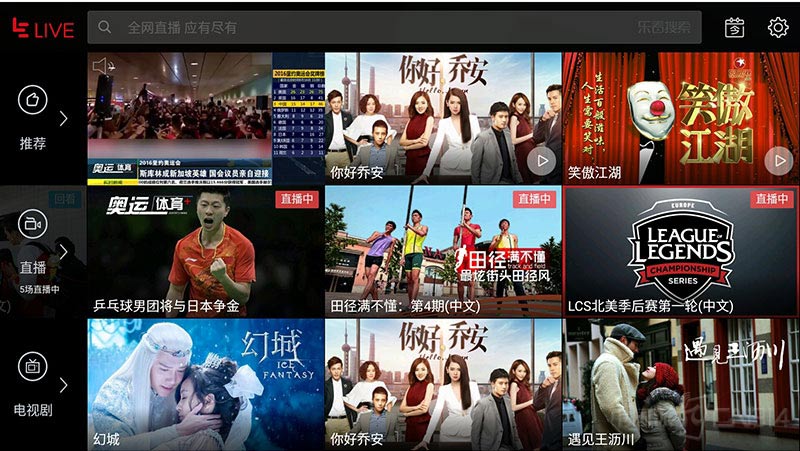Image resolution: width=800 pixels, height=451 pixels.
Task: Tap the speaker icon on the Olympics video
Action: tap(101, 66)
